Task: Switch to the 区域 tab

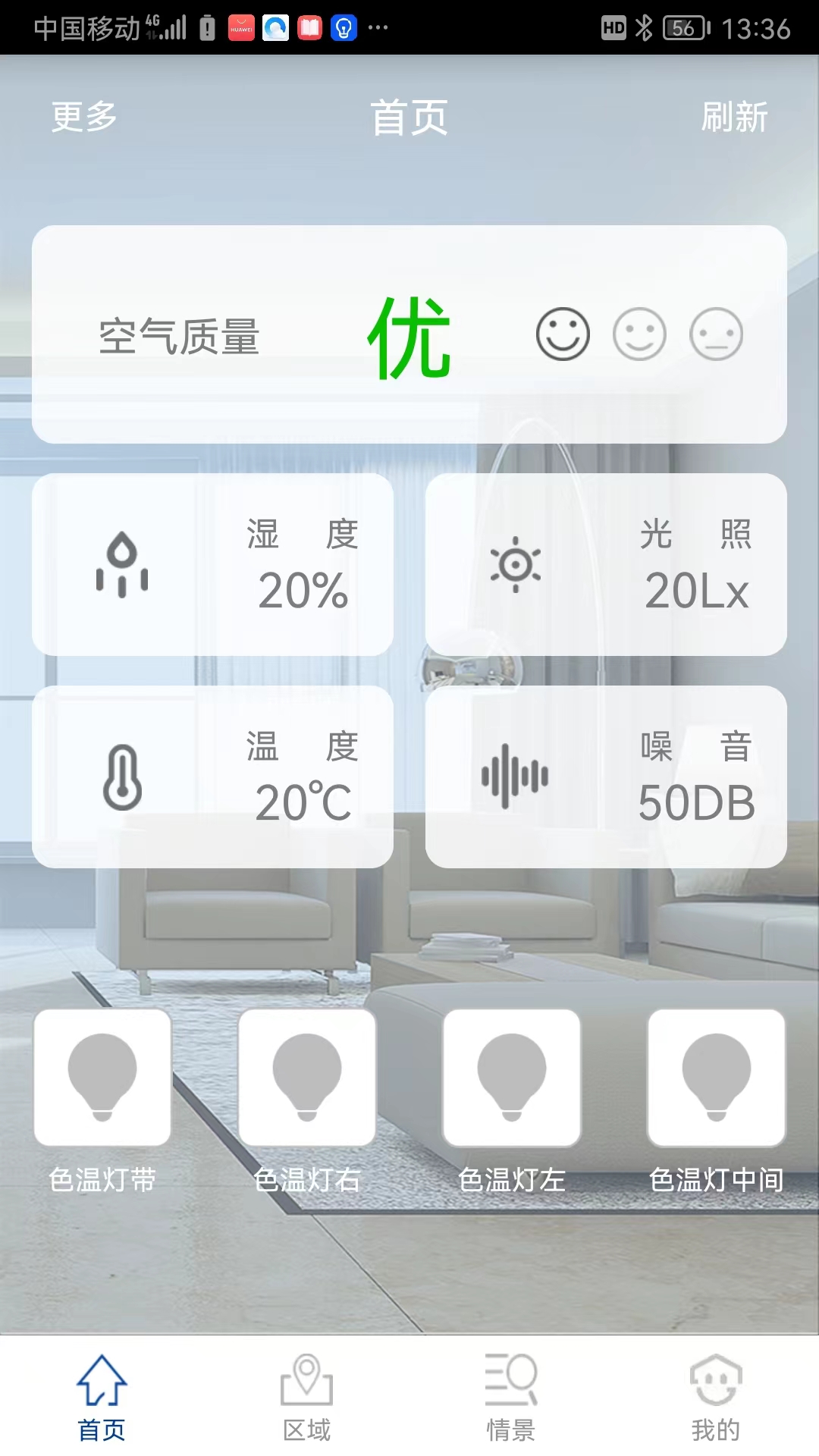Action: [x=307, y=1397]
